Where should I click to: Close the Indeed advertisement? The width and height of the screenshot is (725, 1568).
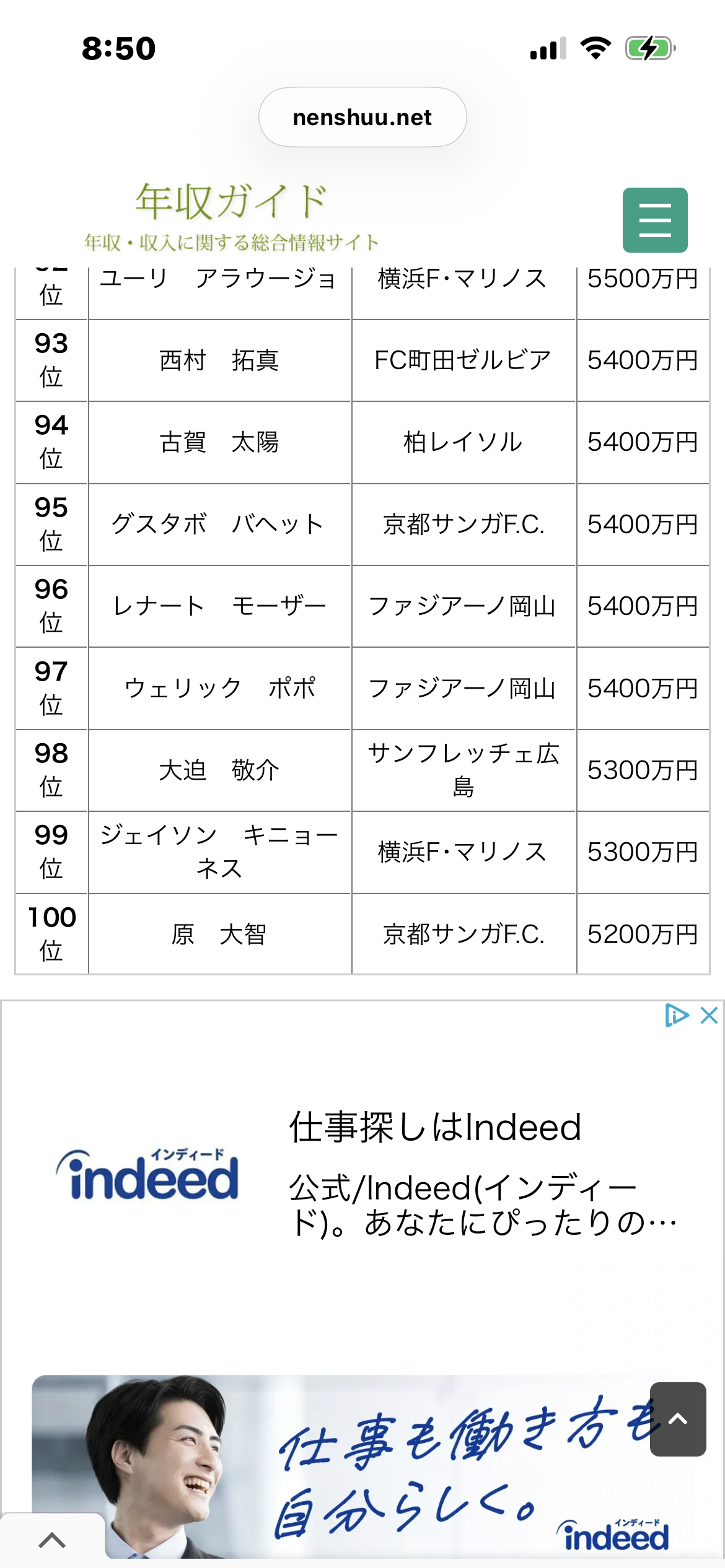coord(709,1016)
